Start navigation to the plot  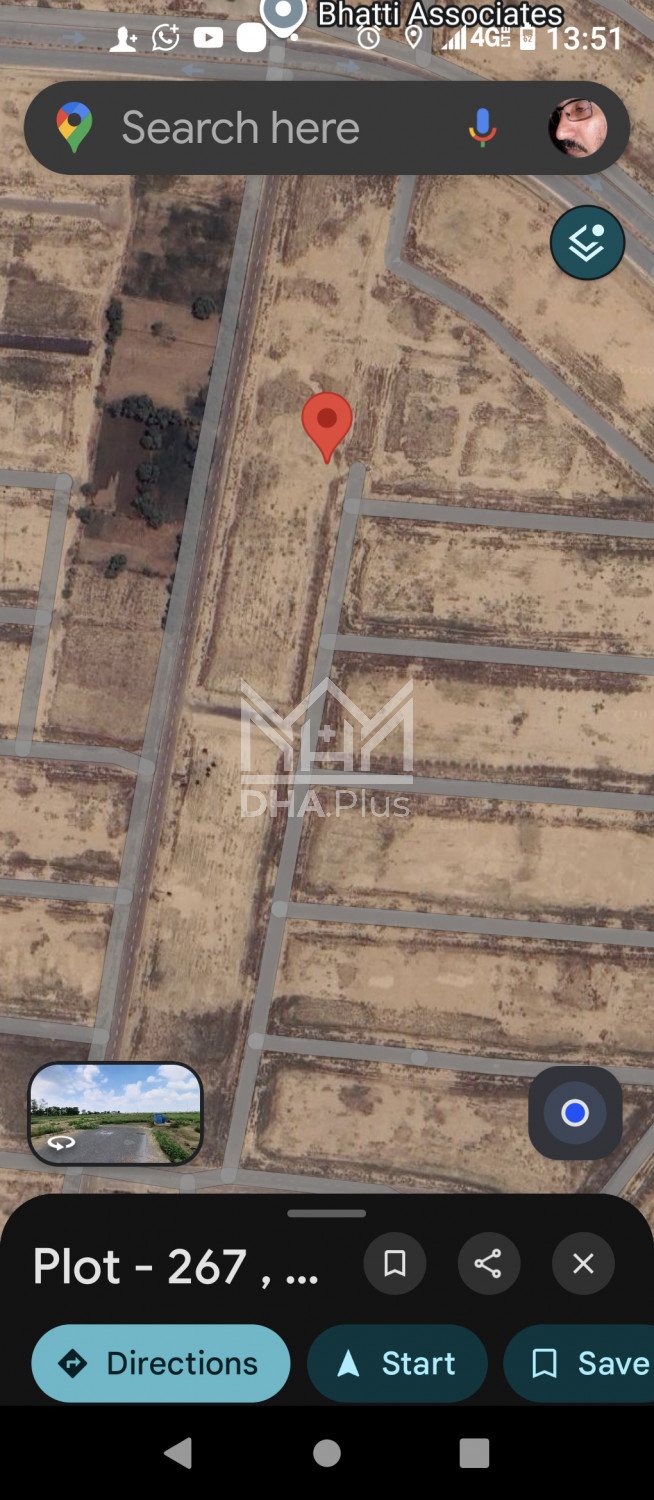click(x=397, y=1363)
